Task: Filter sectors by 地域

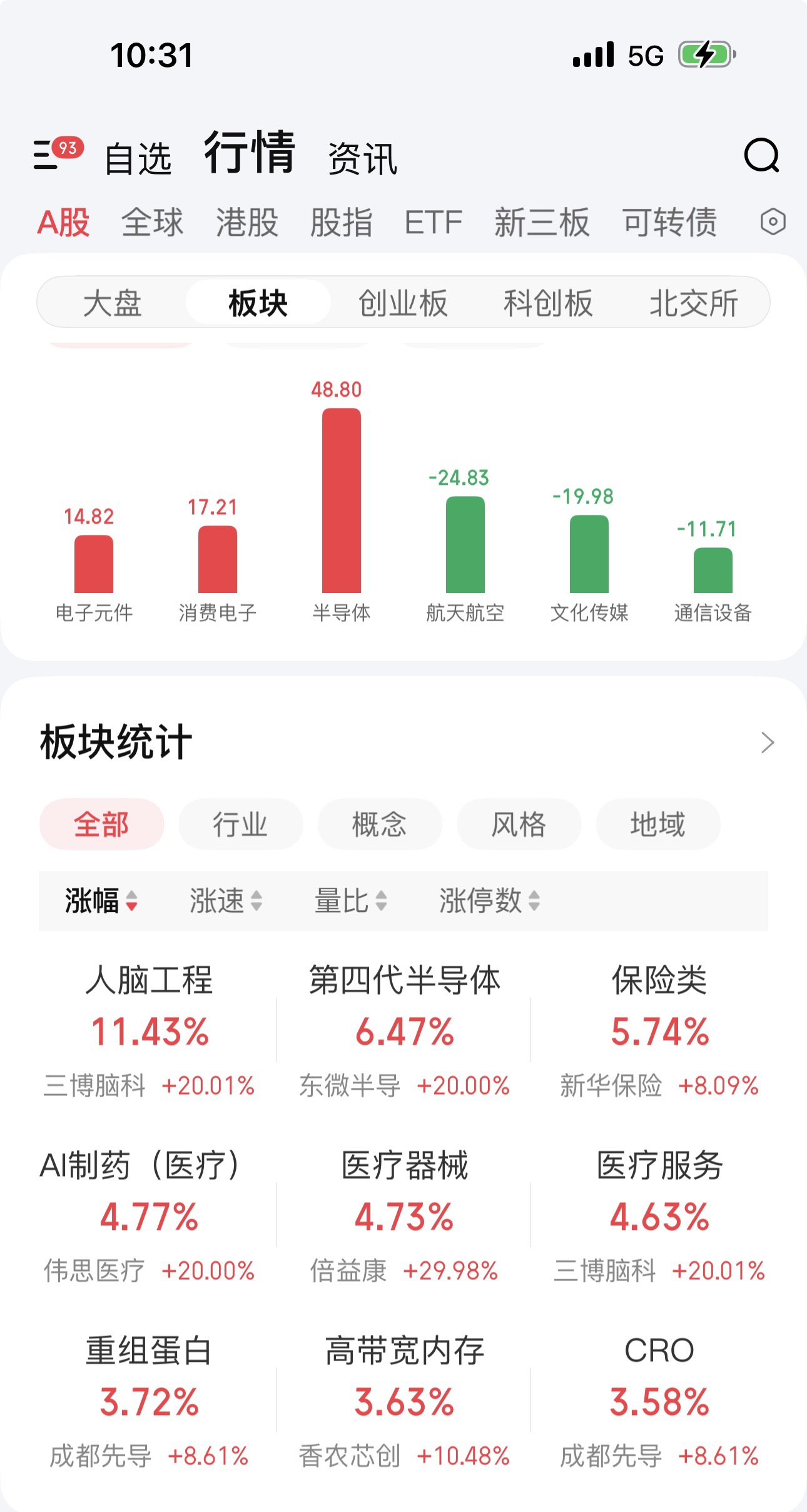Action: (x=657, y=824)
